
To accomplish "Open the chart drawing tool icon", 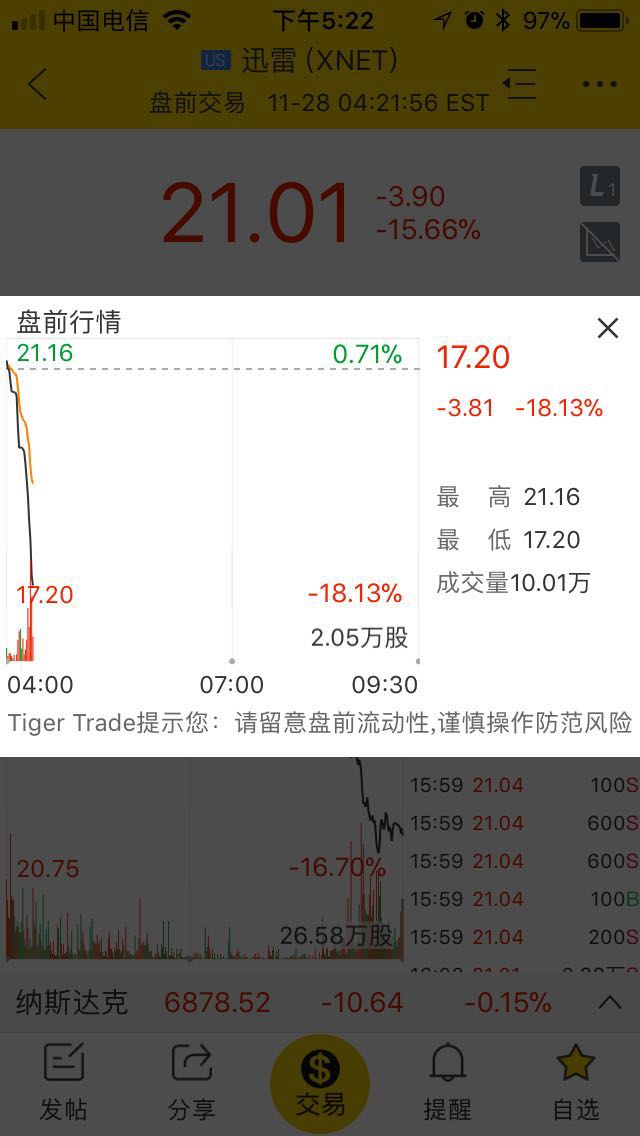I will (x=600, y=243).
